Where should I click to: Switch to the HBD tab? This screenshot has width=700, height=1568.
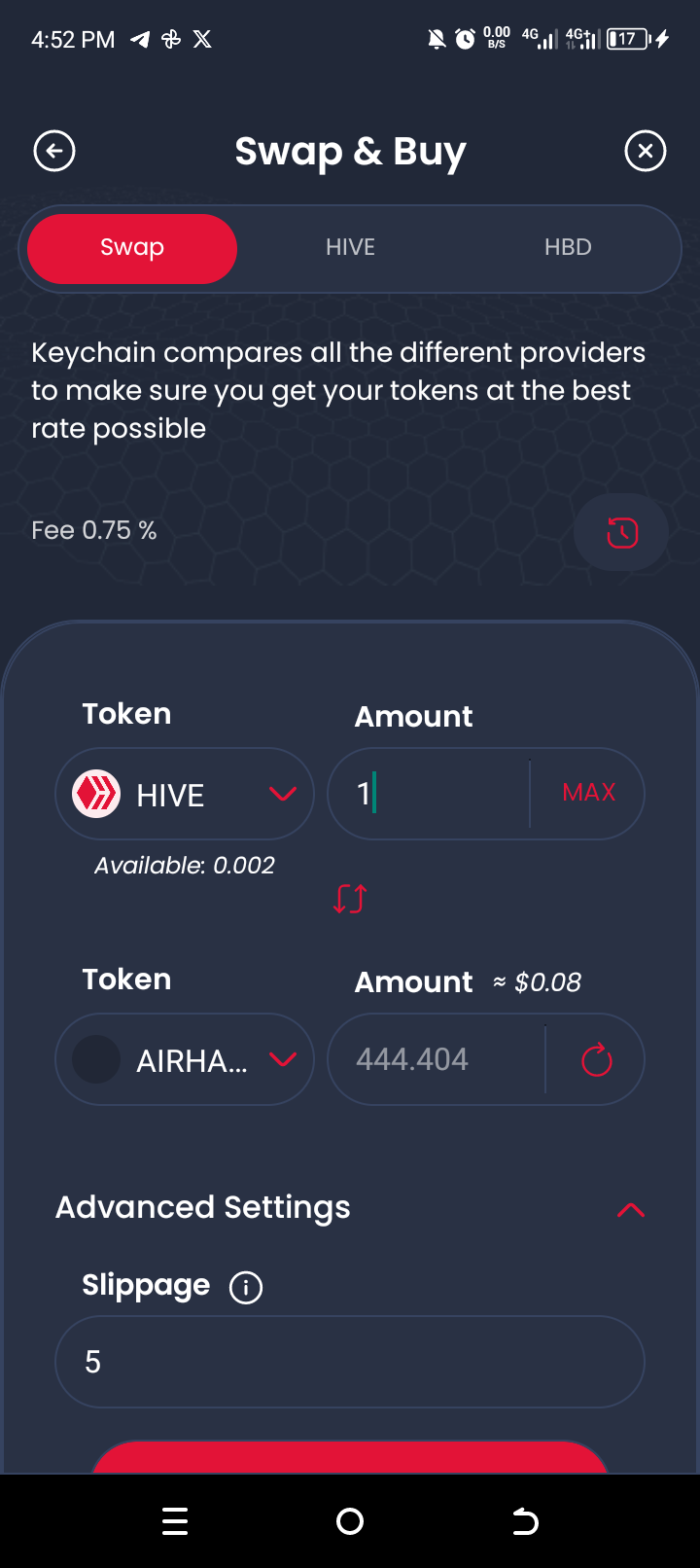tap(568, 247)
